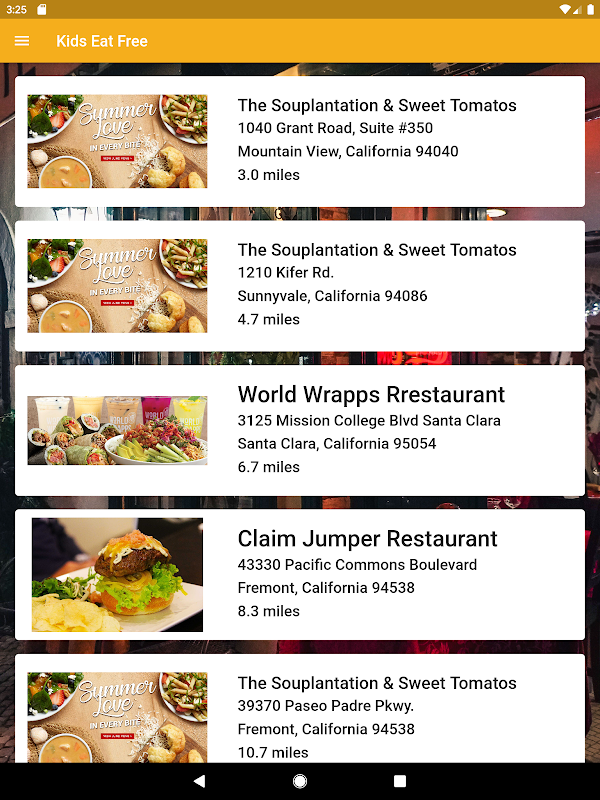Image resolution: width=600 pixels, height=800 pixels.
Task: Open the hamburger drawer menu
Action: (x=22, y=41)
